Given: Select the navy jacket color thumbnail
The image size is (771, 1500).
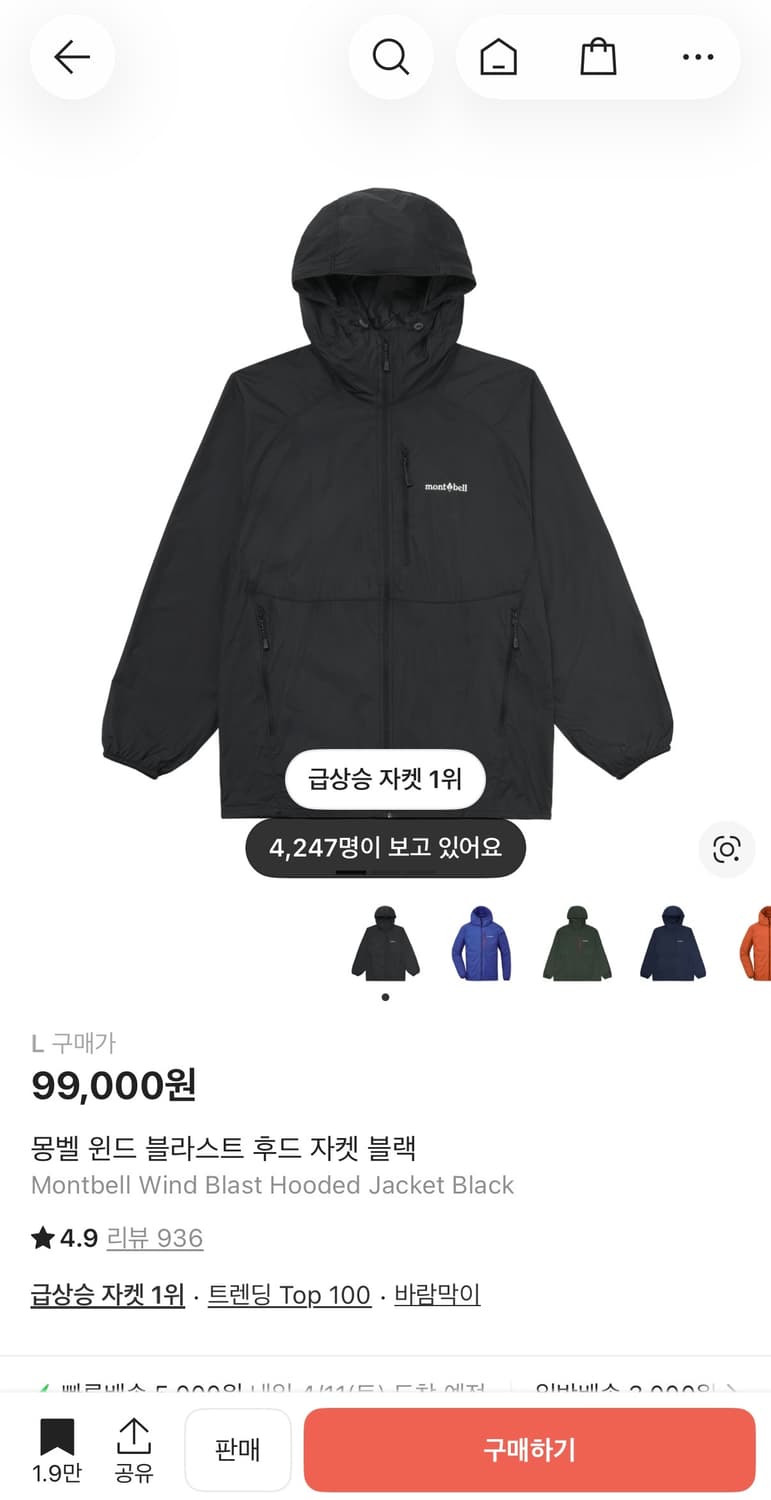Looking at the screenshot, I should pyautogui.click(x=672, y=943).
